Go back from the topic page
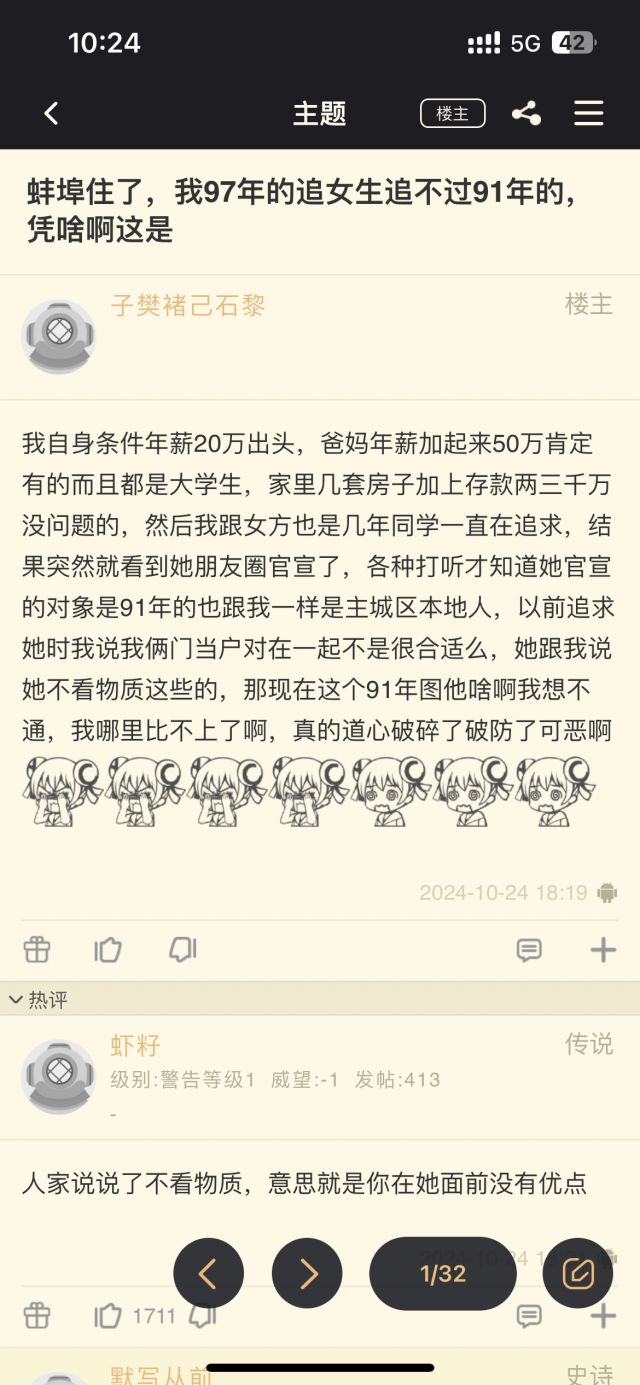 point(52,114)
